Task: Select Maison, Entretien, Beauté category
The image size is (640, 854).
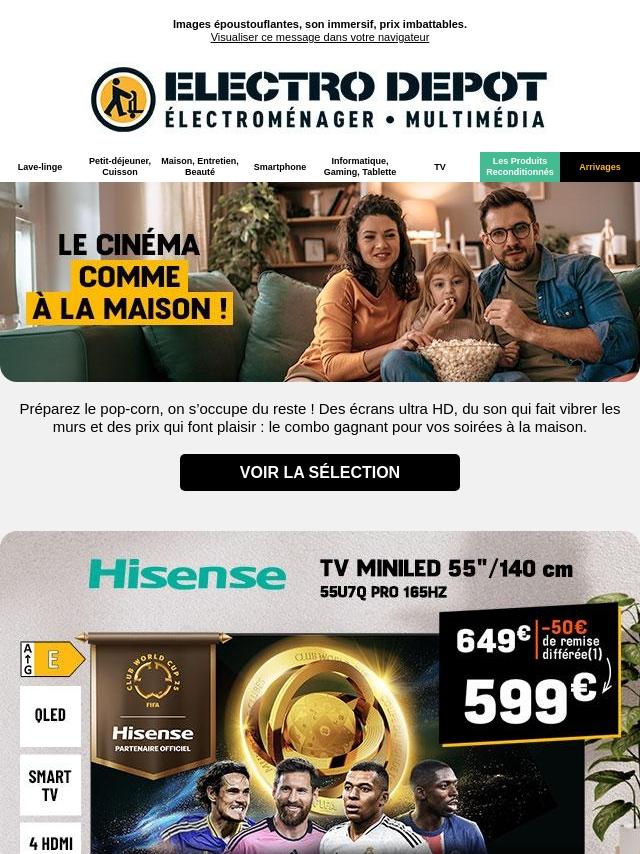Action: [x=200, y=167]
